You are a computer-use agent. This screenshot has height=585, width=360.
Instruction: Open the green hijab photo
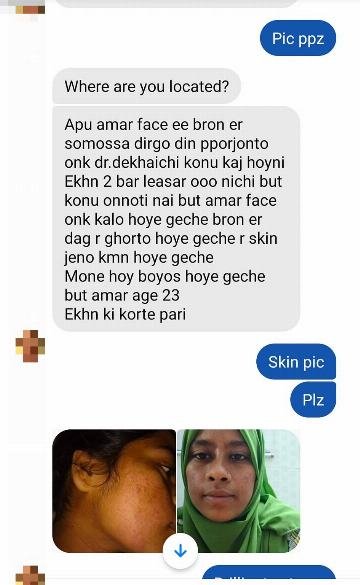pos(239,491)
